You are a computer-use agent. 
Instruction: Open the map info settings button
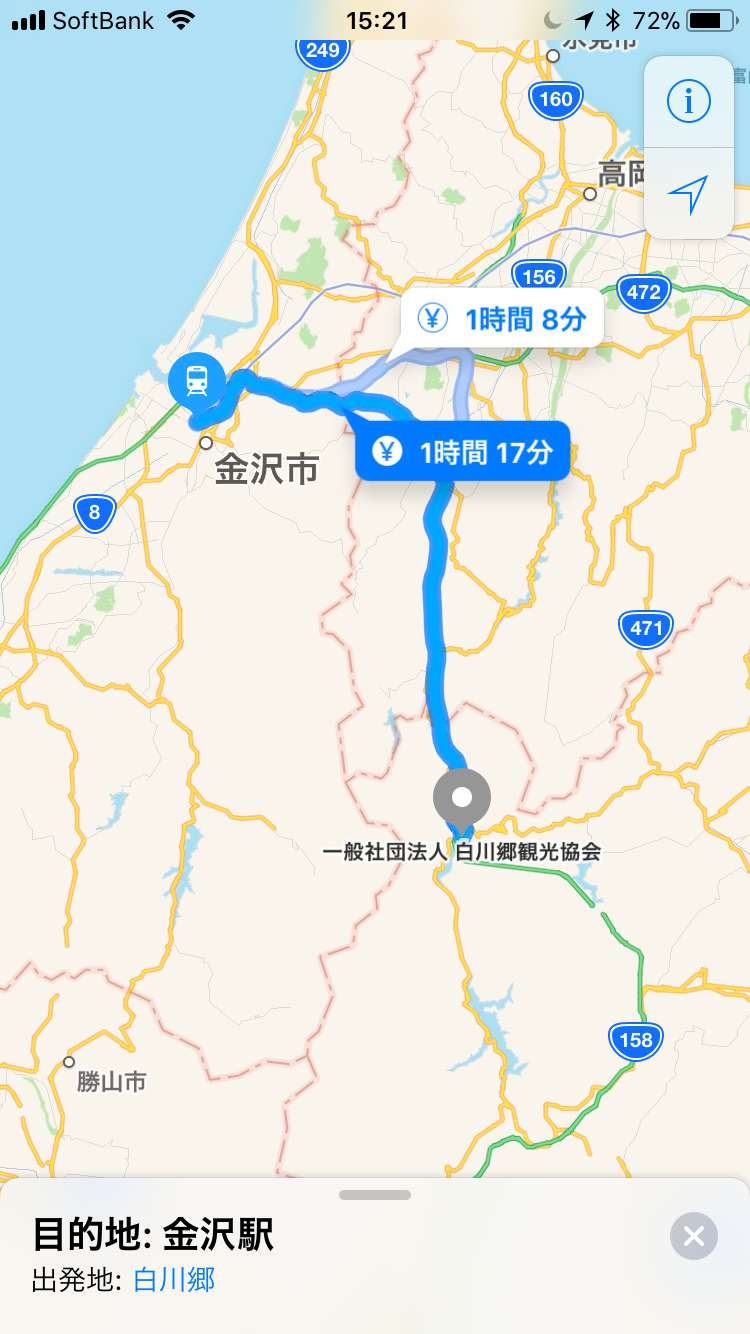tap(688, 101)
